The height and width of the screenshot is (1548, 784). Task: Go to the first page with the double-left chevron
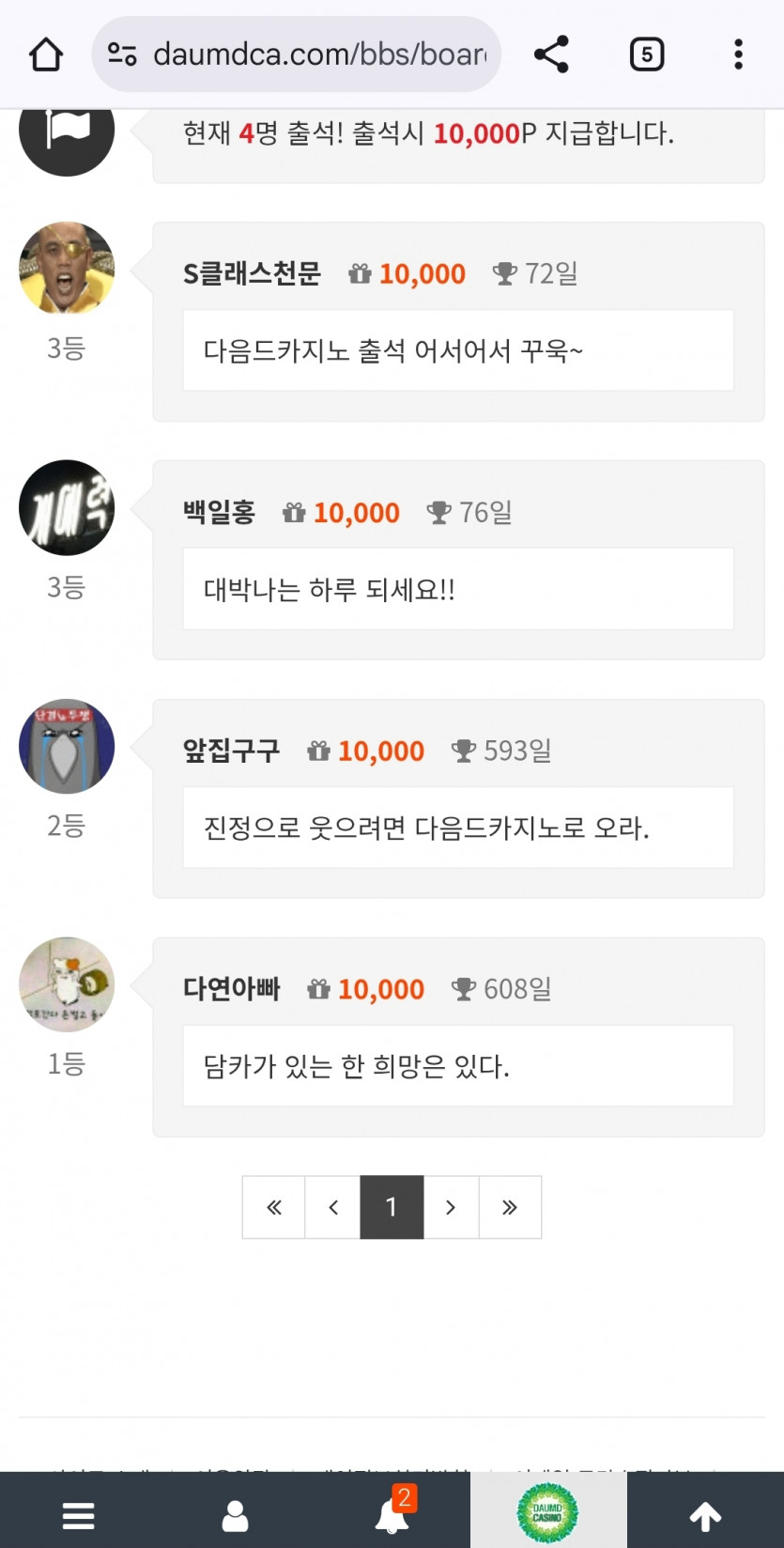pyautogui.click(x=273, y=1208)
